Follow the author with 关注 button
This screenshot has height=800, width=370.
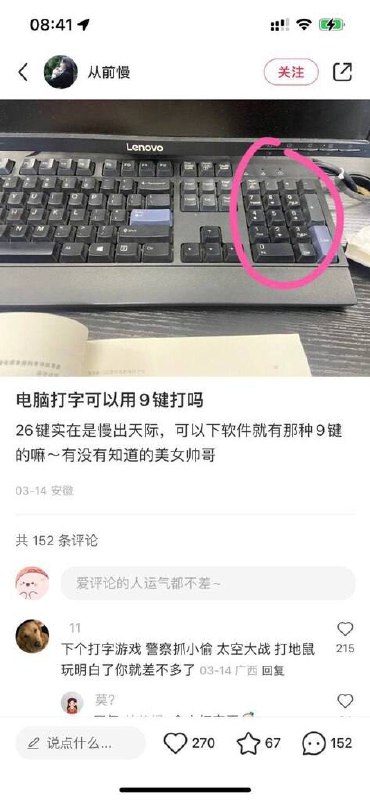click(291, 72)
